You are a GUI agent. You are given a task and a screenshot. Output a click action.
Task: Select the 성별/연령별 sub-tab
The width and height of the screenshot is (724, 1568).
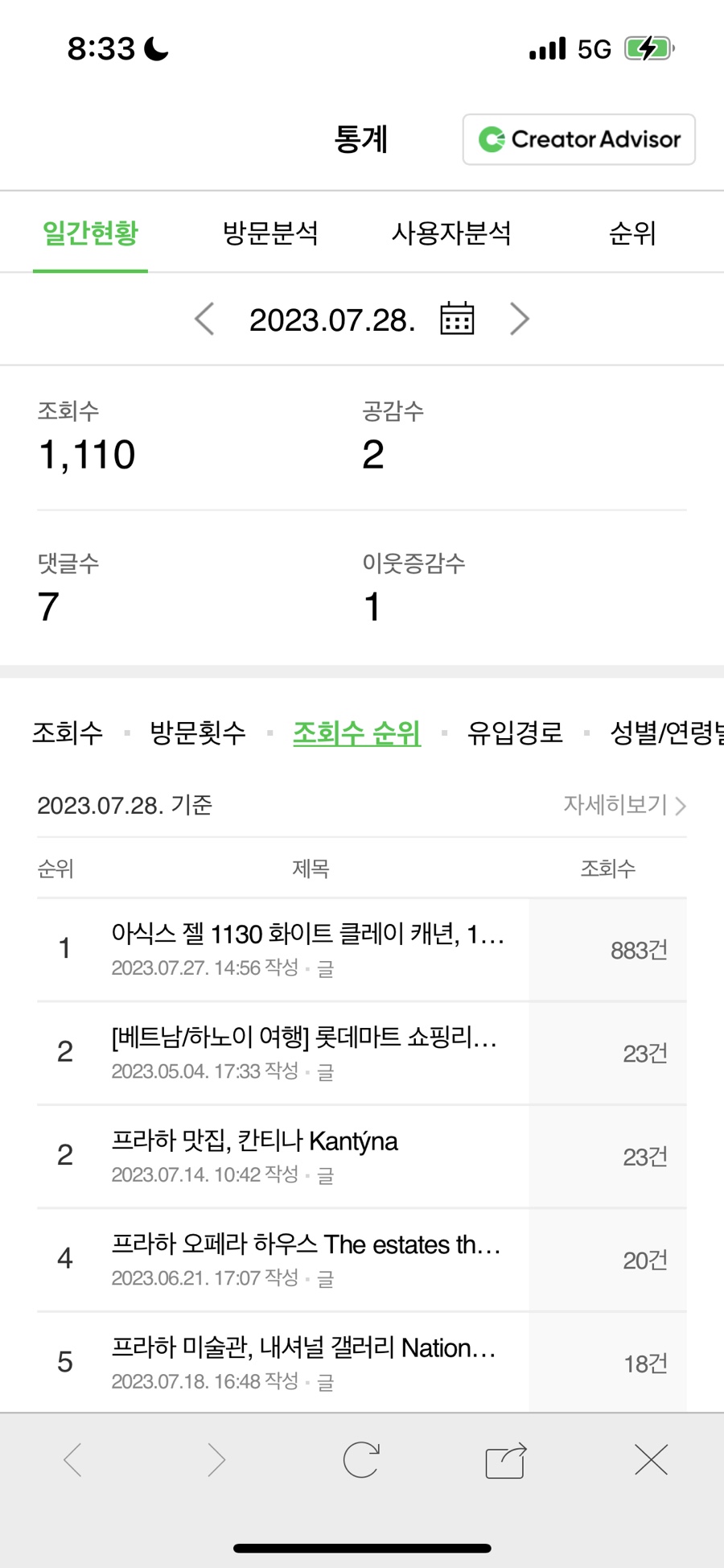[666, 732]
